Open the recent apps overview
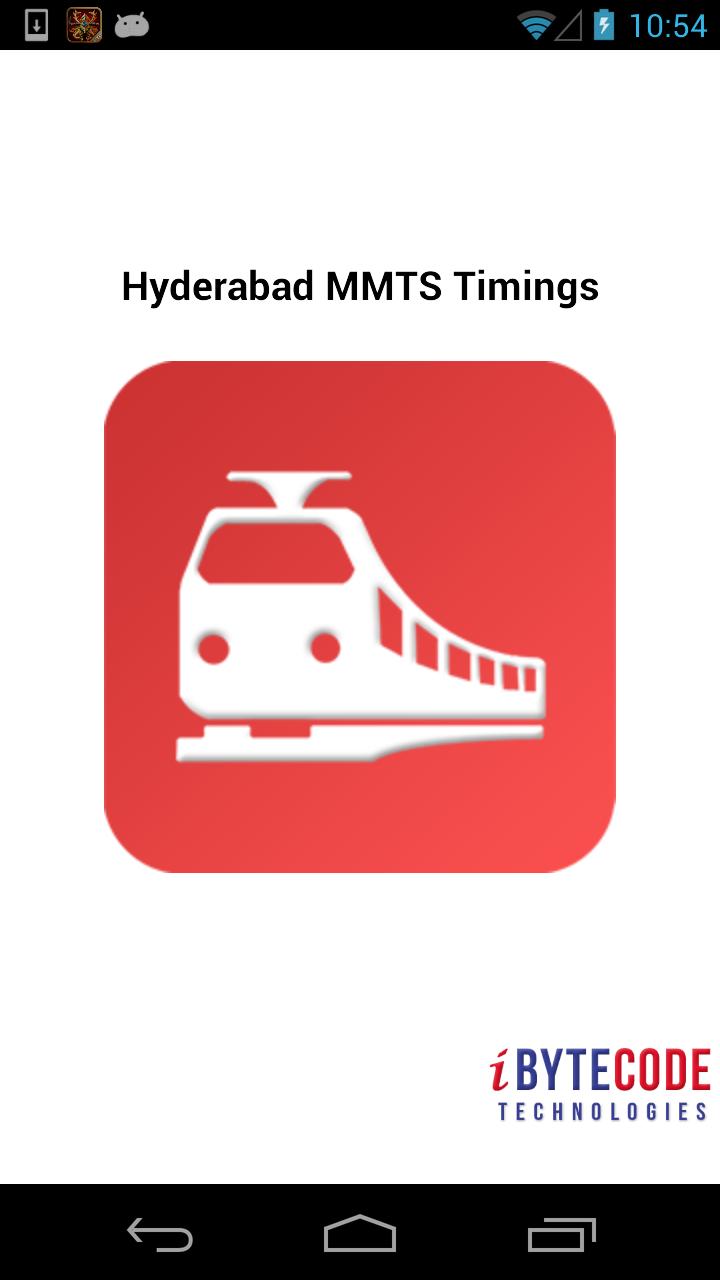Image resolution: width=720 pixels, height=1280 pixels. click(x=561, y=1234)
